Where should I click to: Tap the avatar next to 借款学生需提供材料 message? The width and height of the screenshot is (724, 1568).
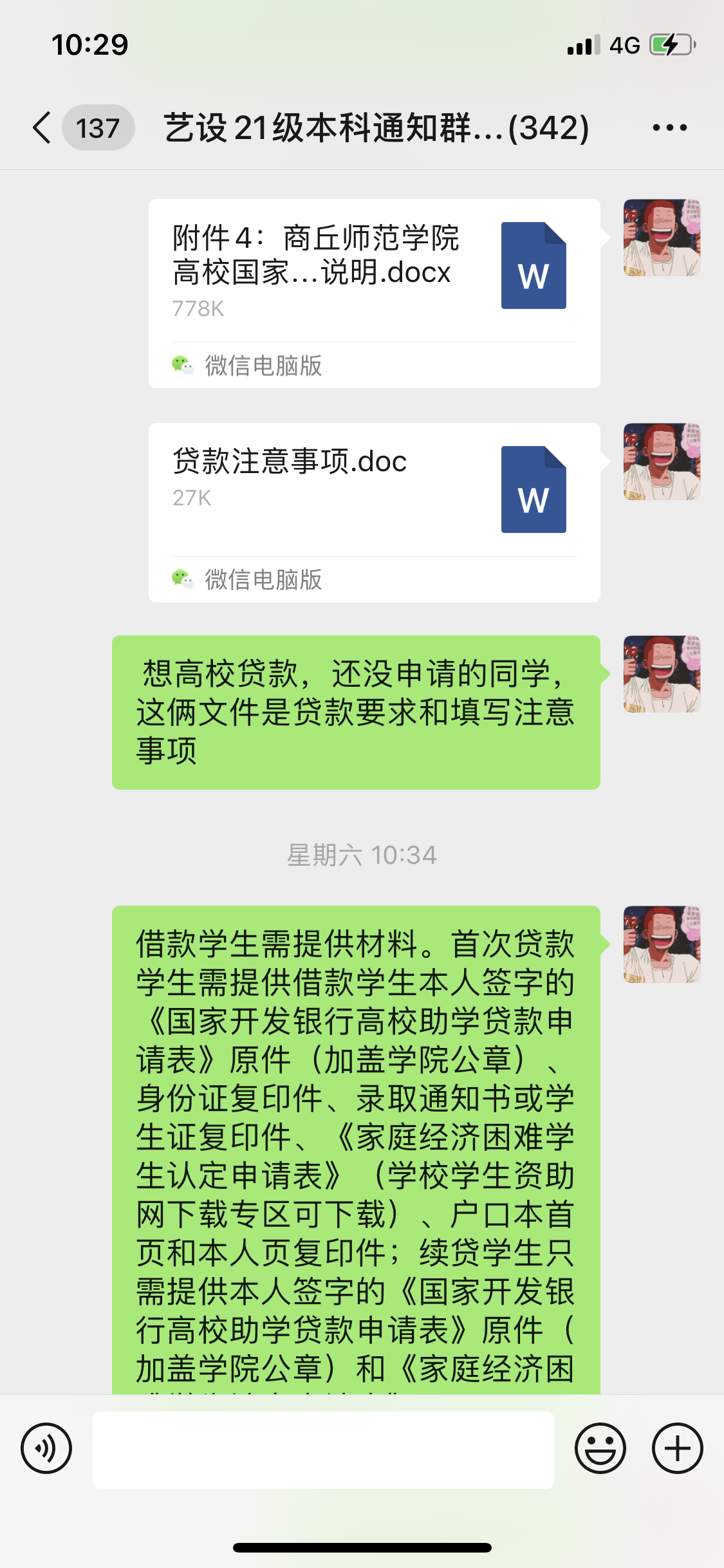point(662,944)
